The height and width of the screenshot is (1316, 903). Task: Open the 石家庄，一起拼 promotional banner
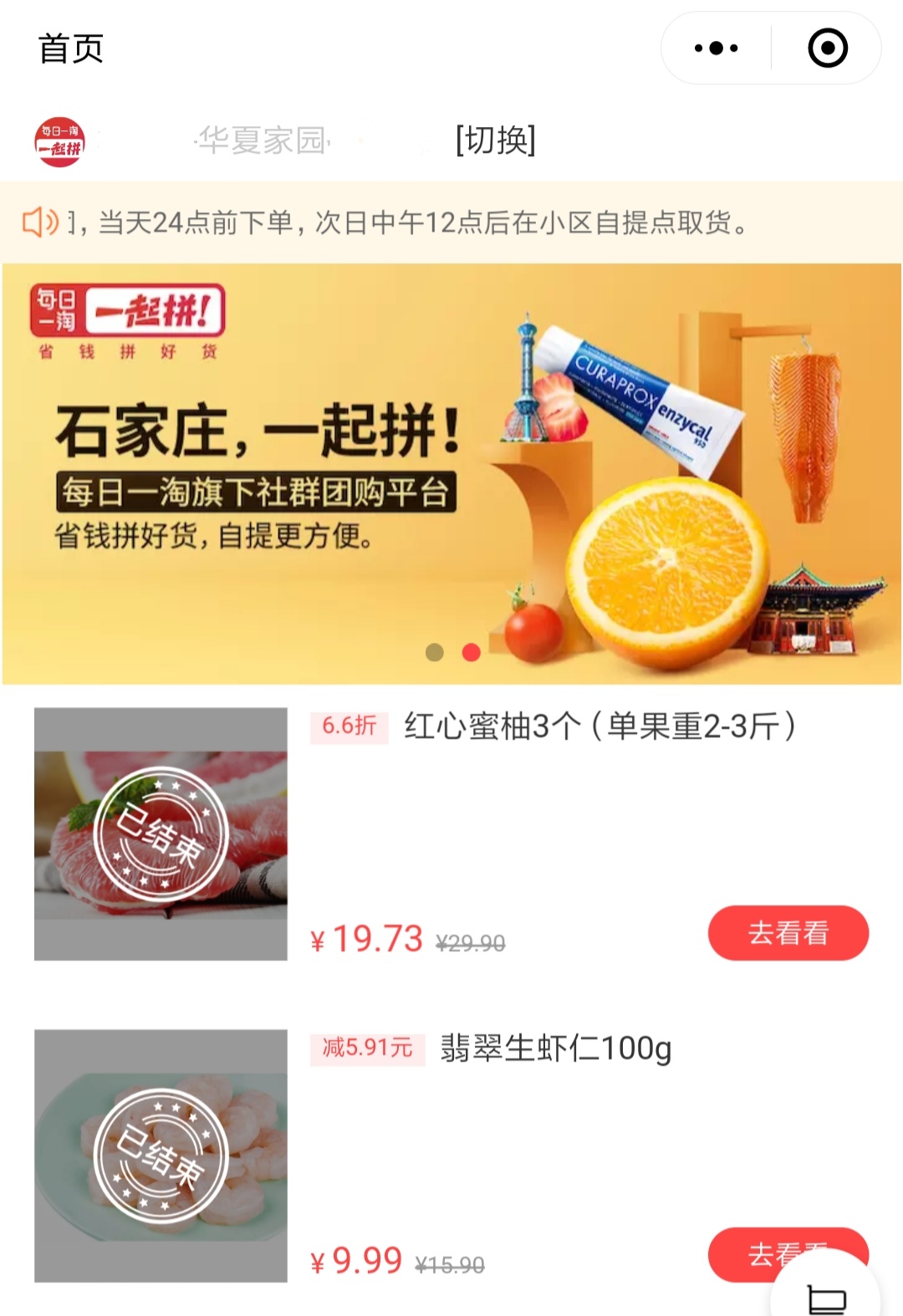pos(451,468)
